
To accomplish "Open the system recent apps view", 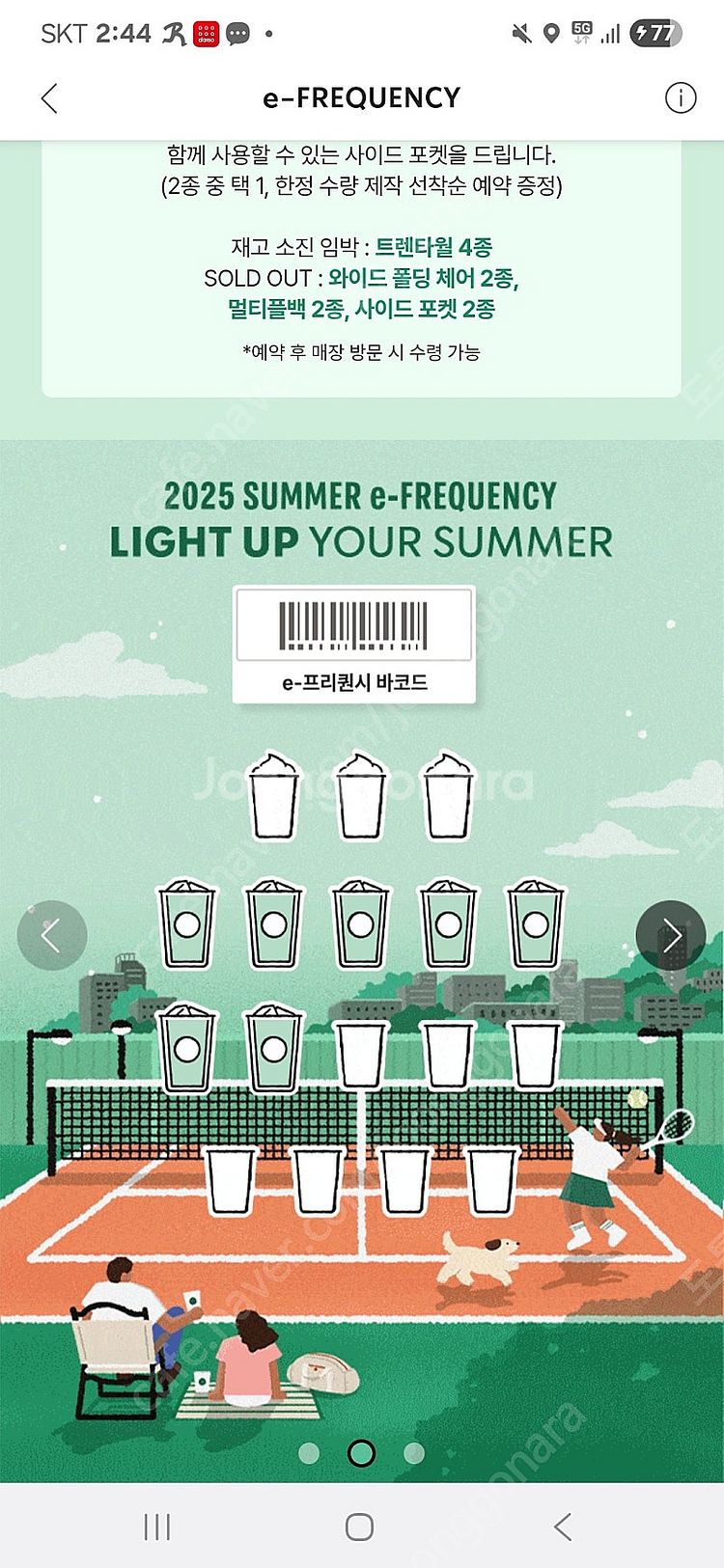I will pos(156,1527).
